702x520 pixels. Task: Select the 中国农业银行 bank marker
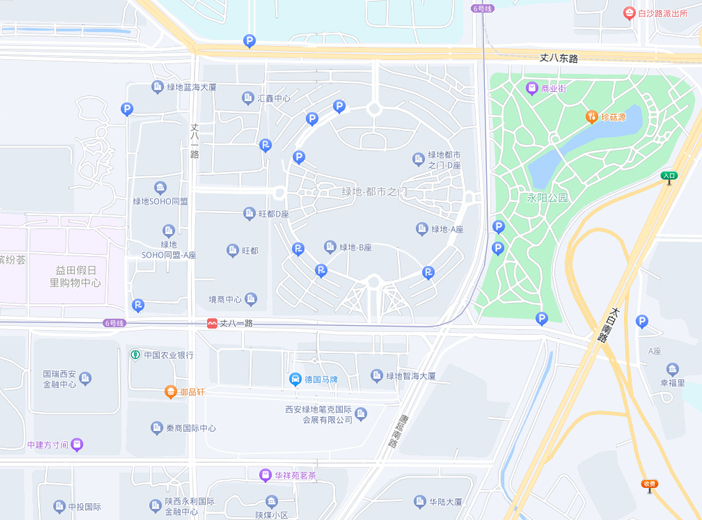(x=135, y=354)
